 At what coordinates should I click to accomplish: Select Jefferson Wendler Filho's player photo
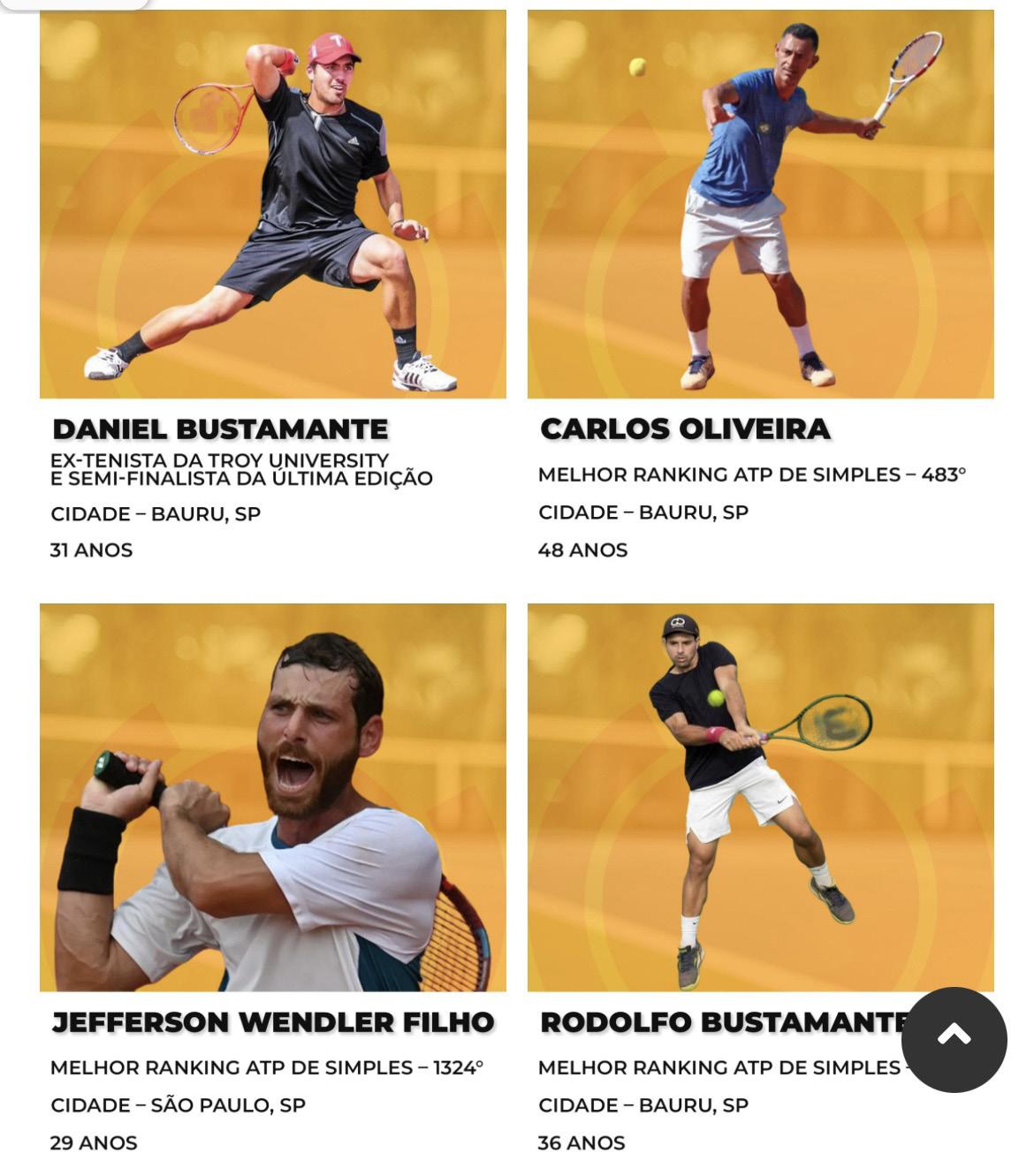273,797
